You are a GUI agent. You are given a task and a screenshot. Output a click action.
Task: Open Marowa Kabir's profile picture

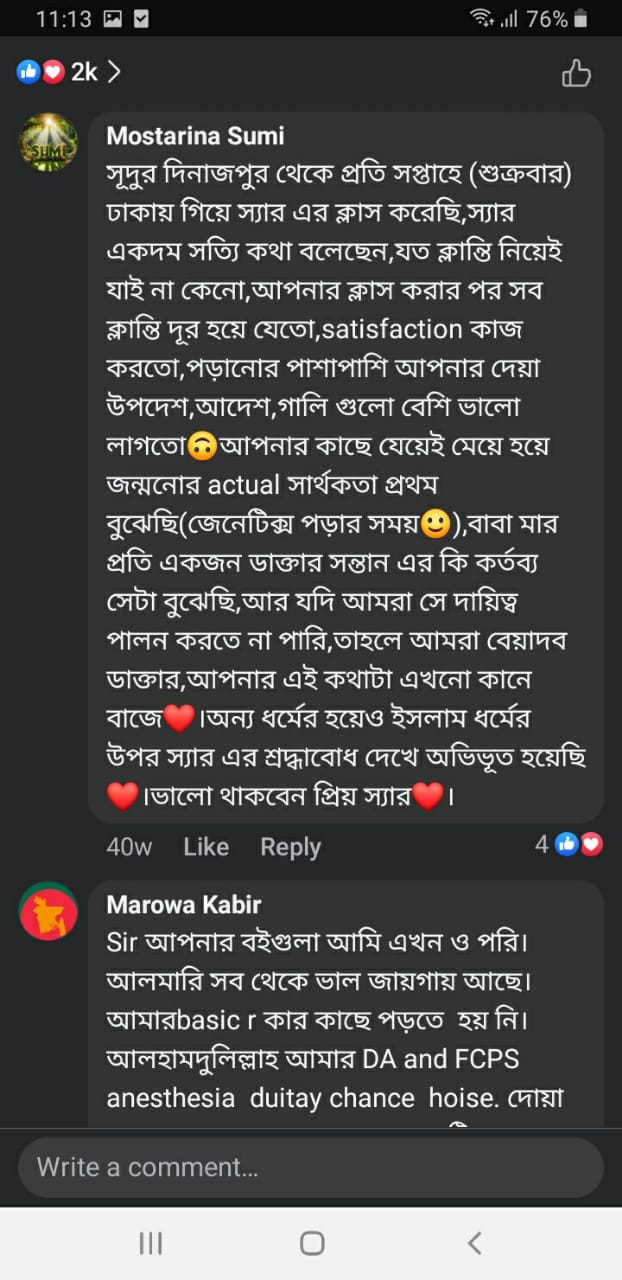coord(48,911)
